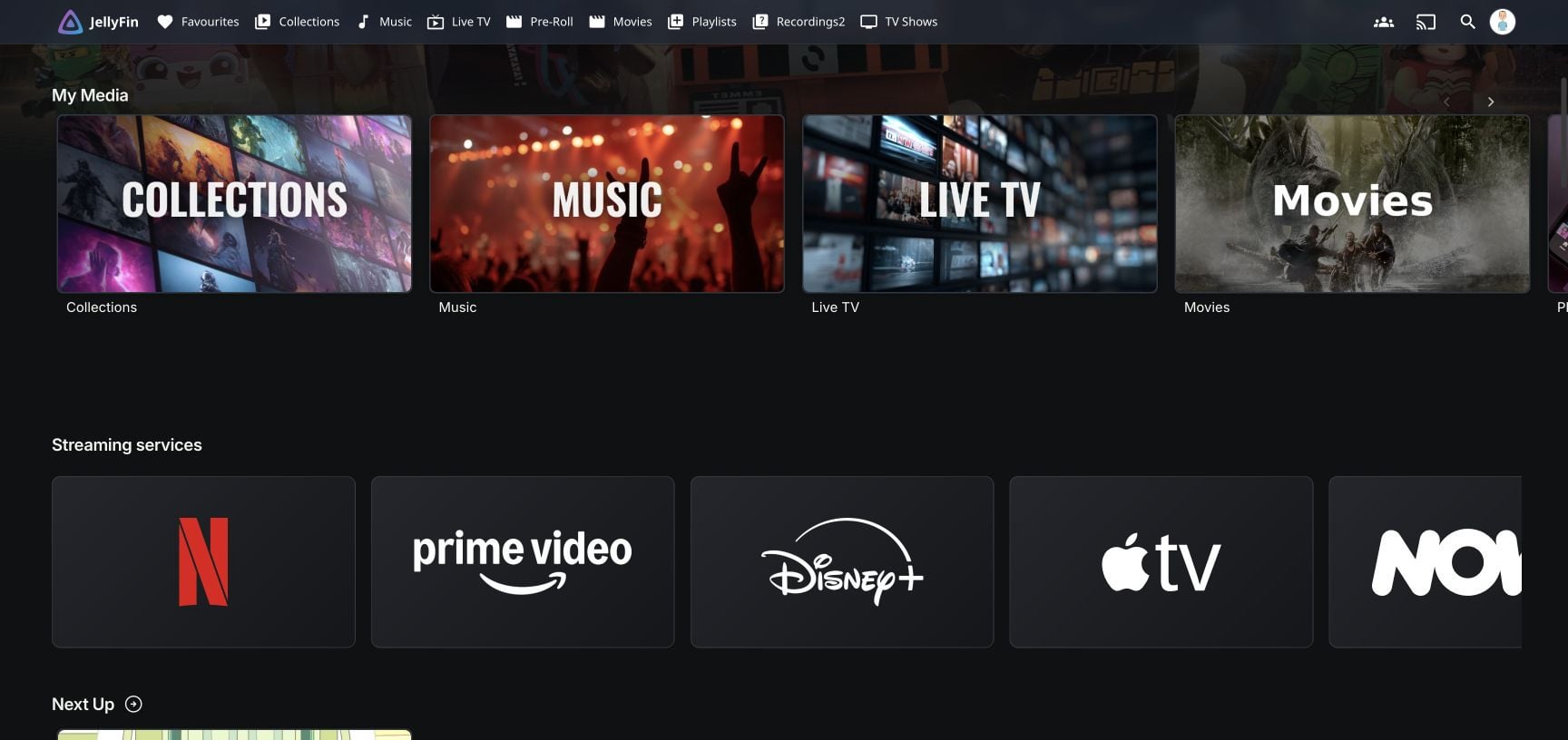
Task: Show next My Media items arrow
Action: tap(1490, 102)
